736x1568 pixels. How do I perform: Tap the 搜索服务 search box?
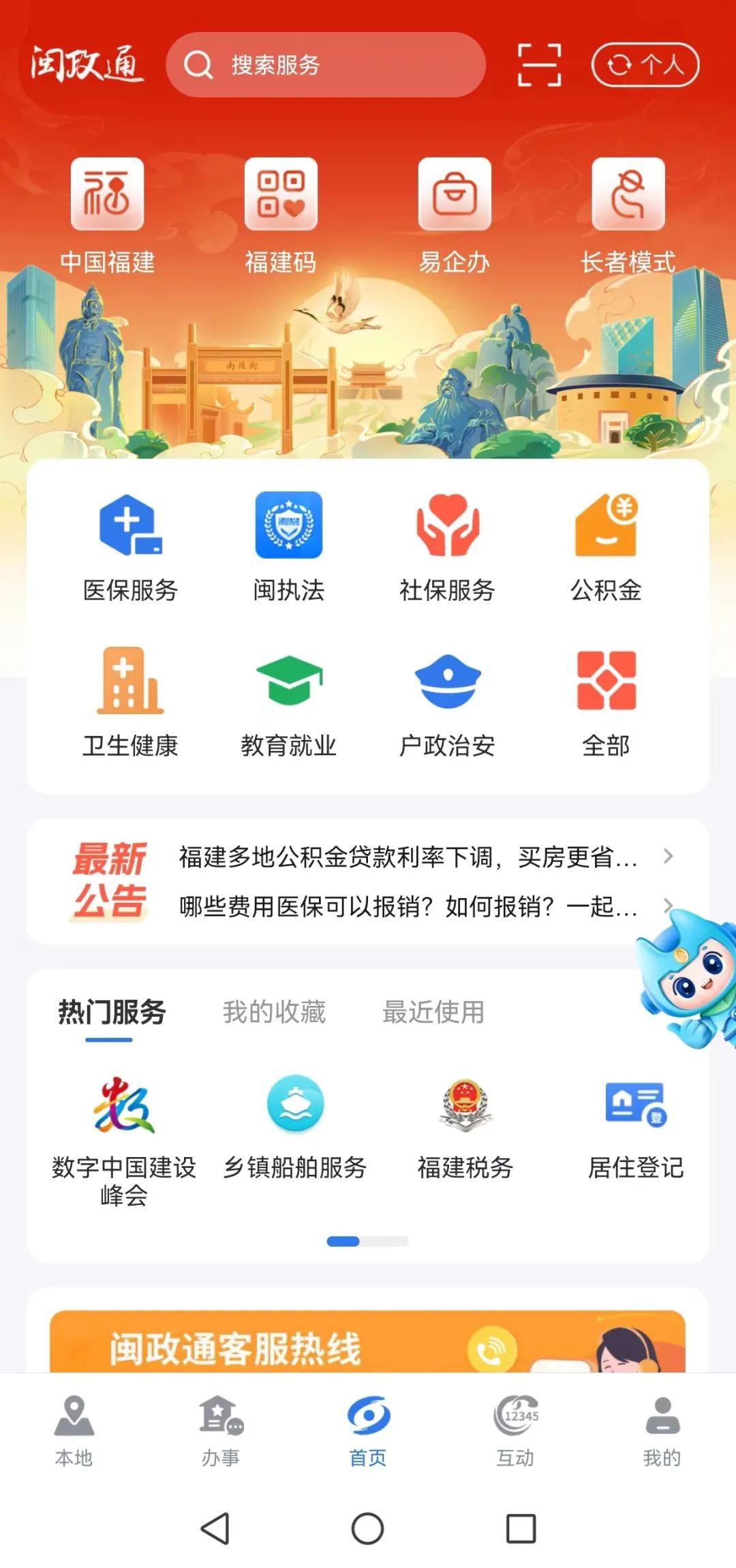(326, 65)
